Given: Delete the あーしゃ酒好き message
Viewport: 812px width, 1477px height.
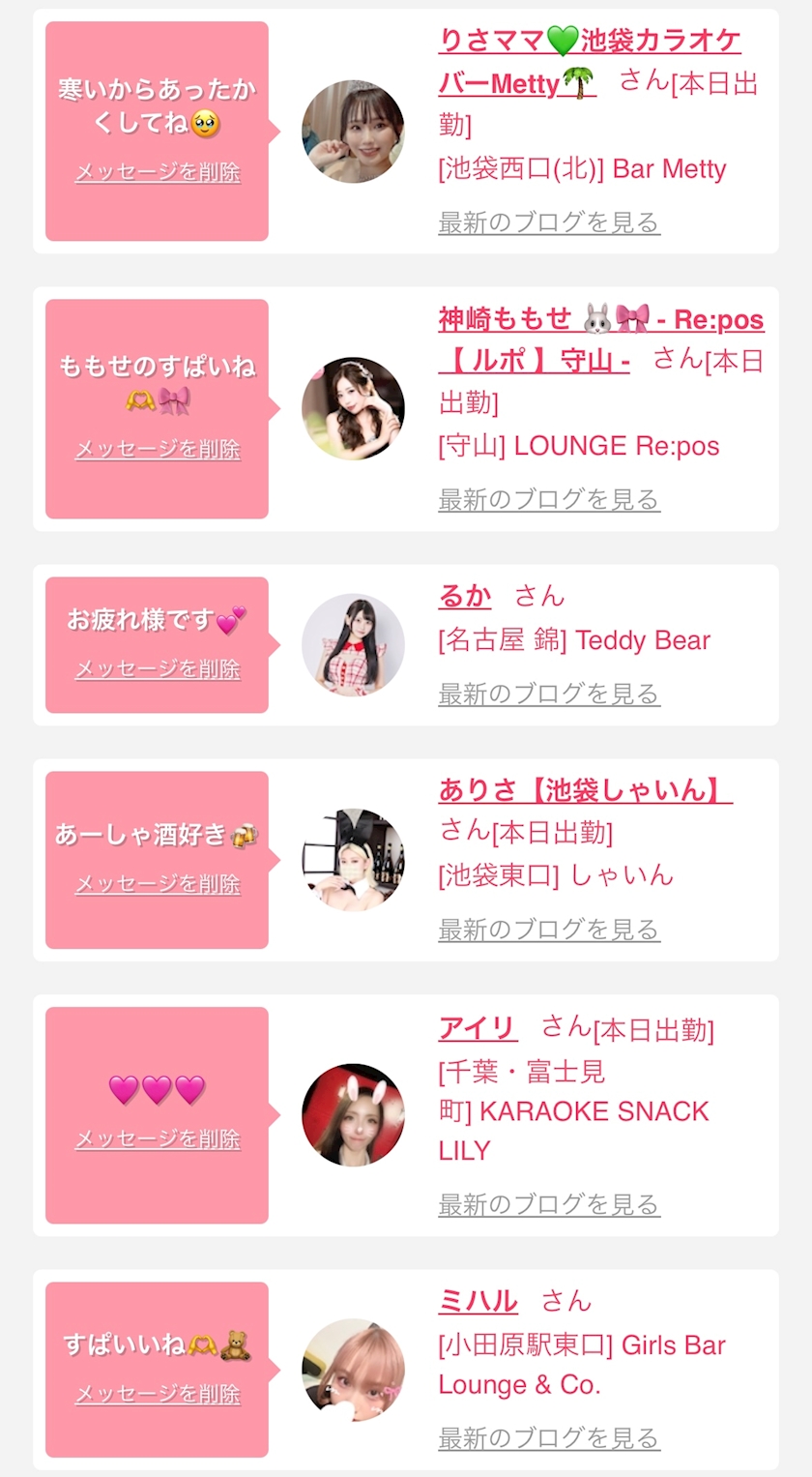Looking at the screenshot, I should tap(158, 884).
